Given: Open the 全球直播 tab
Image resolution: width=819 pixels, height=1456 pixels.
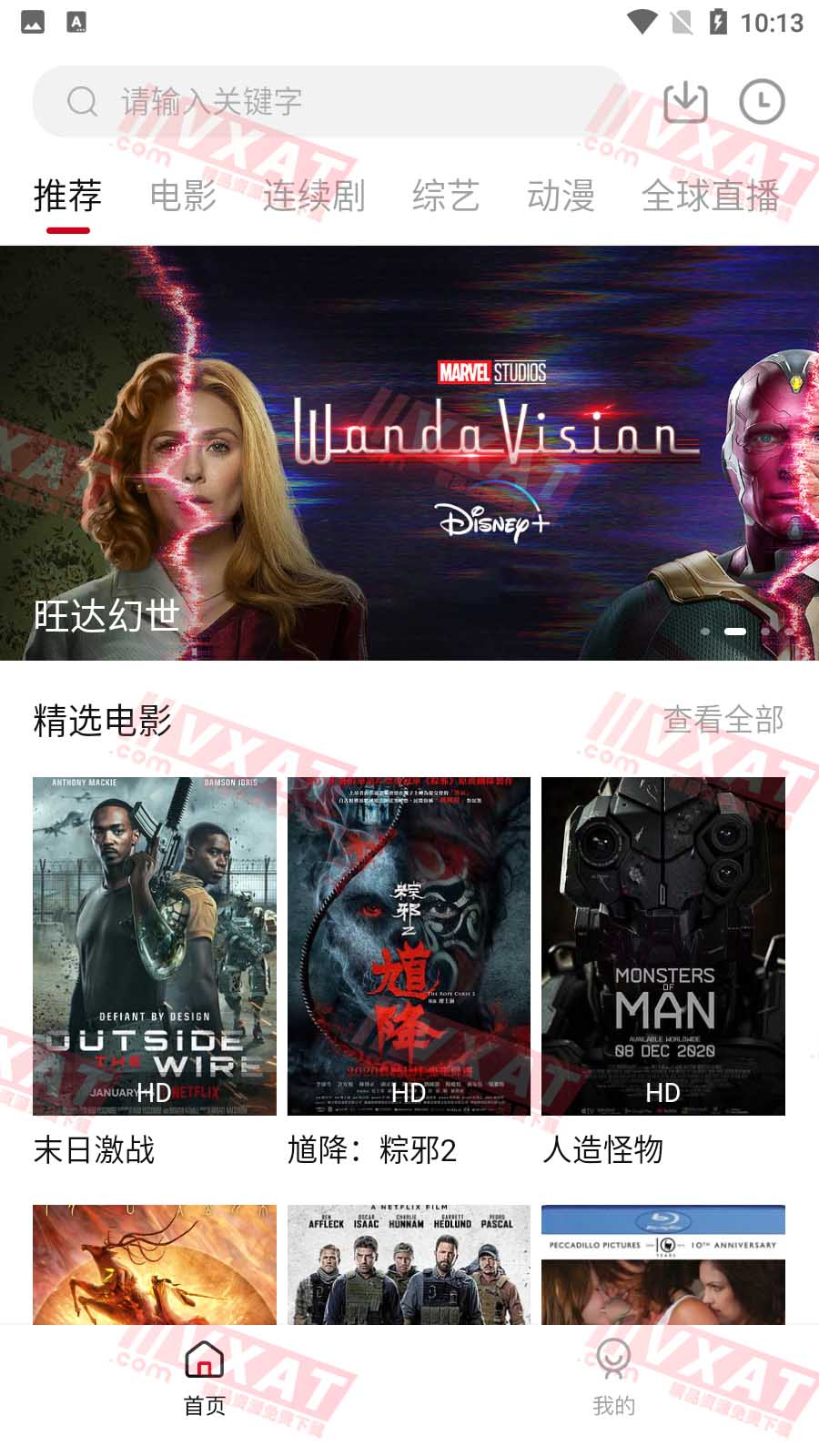Looking at the screenshot, I should [x=710, y=194].
